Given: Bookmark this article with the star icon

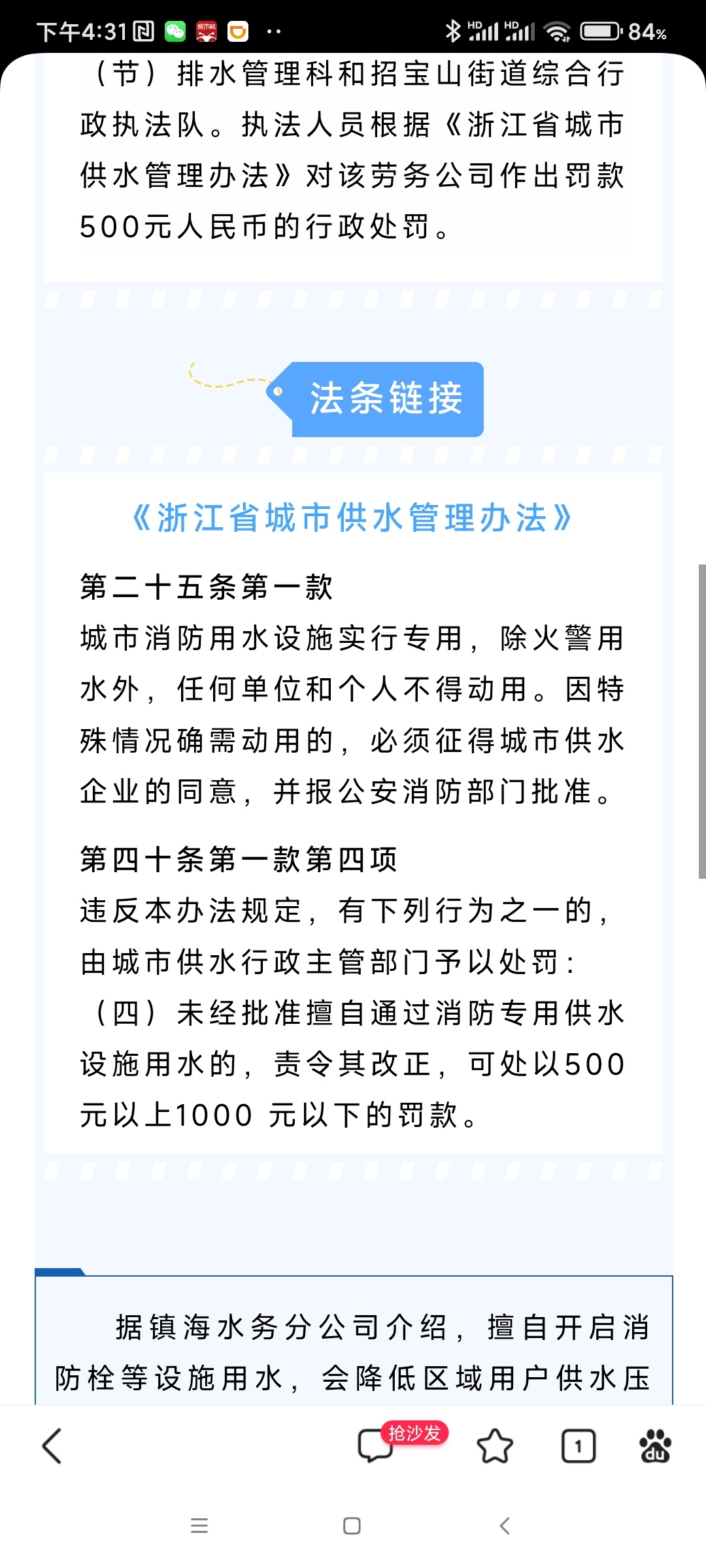Looking at the screenshot, I should point(495,1446).
